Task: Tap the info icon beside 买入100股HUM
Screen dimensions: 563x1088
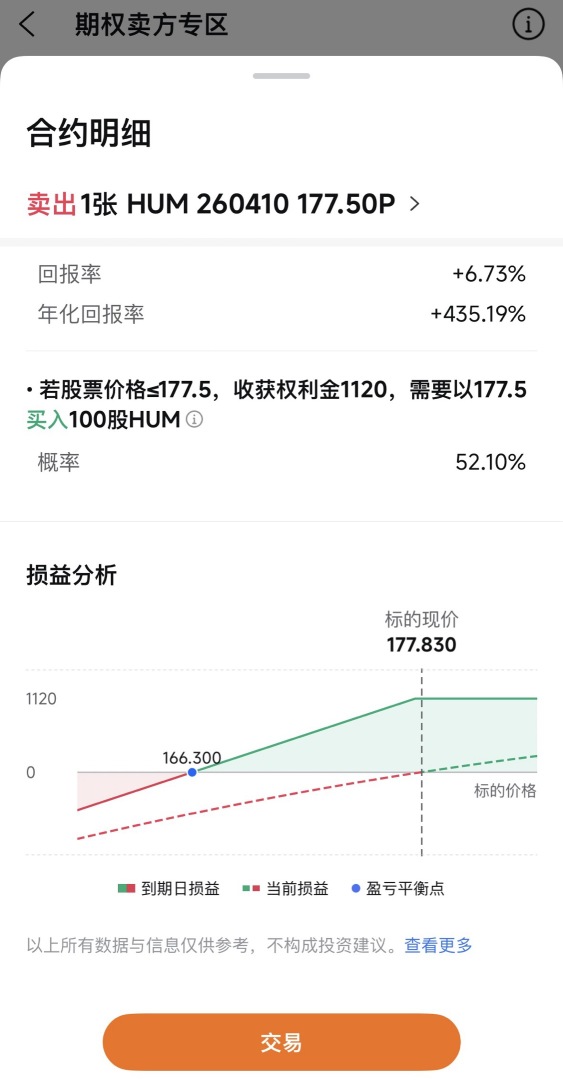Action: point(195,420)
